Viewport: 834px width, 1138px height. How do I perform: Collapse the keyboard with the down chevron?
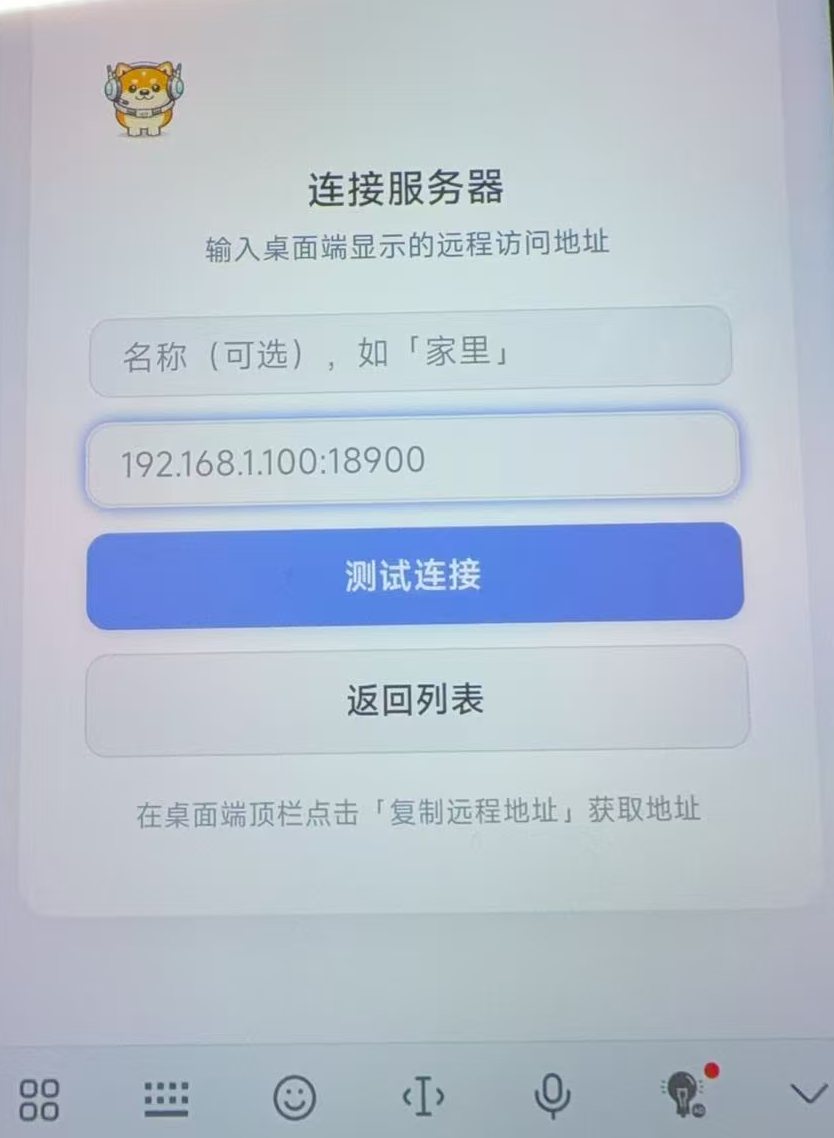tap(807, 1095)
